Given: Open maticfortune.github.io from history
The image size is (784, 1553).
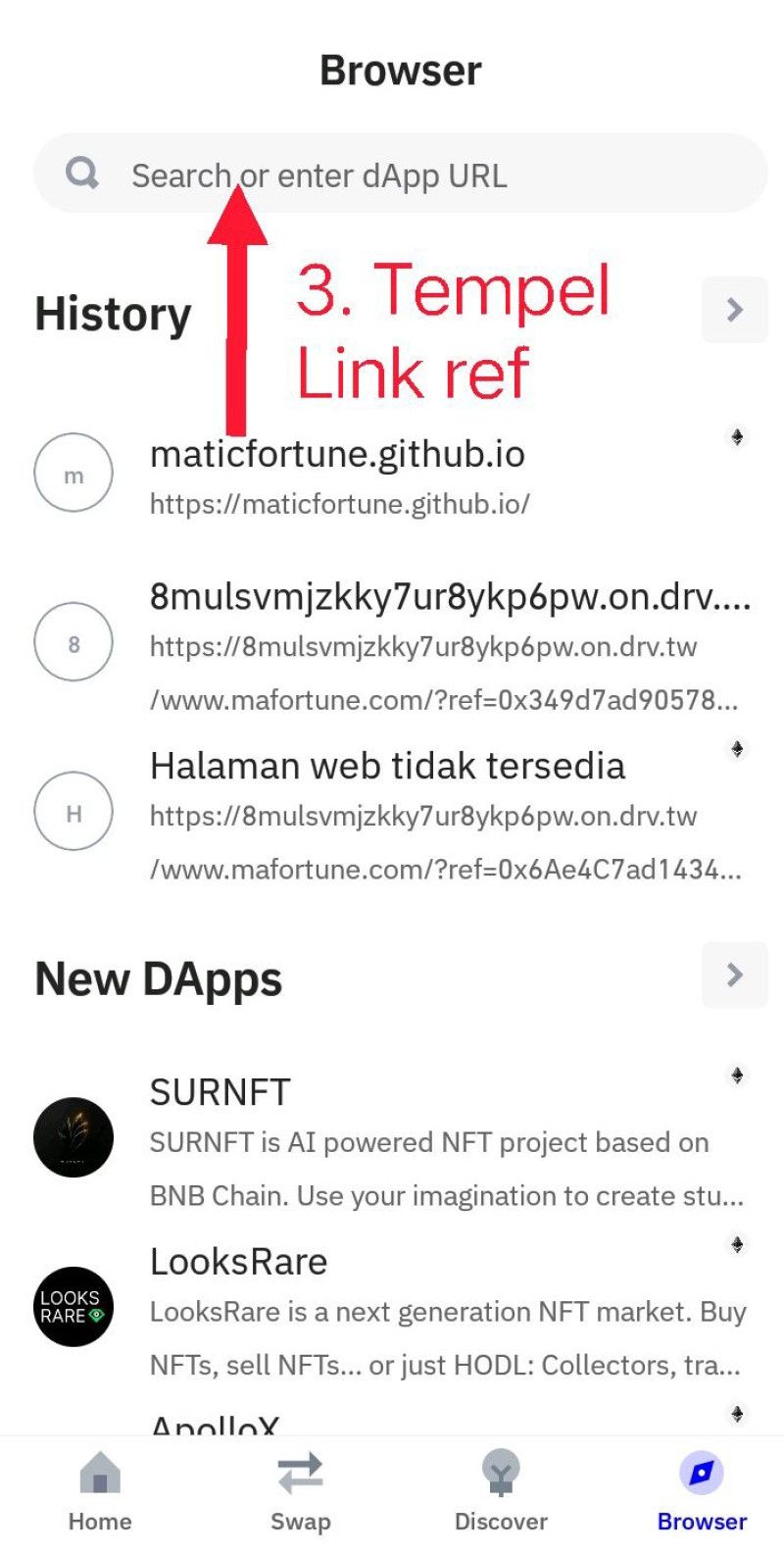Looking at the screenshot, I should 392,476.
